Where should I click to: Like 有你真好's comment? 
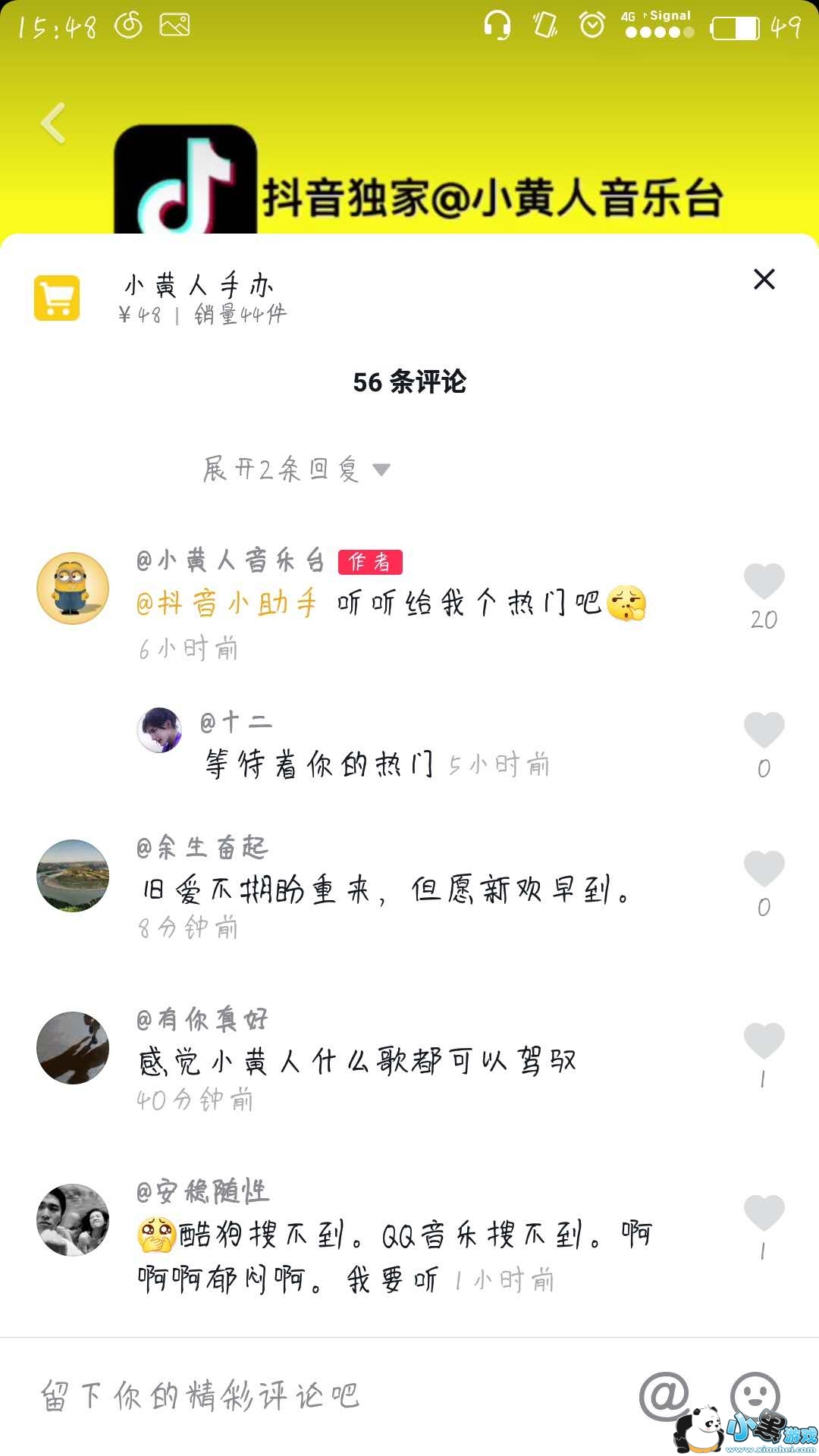coord(764,1040)
